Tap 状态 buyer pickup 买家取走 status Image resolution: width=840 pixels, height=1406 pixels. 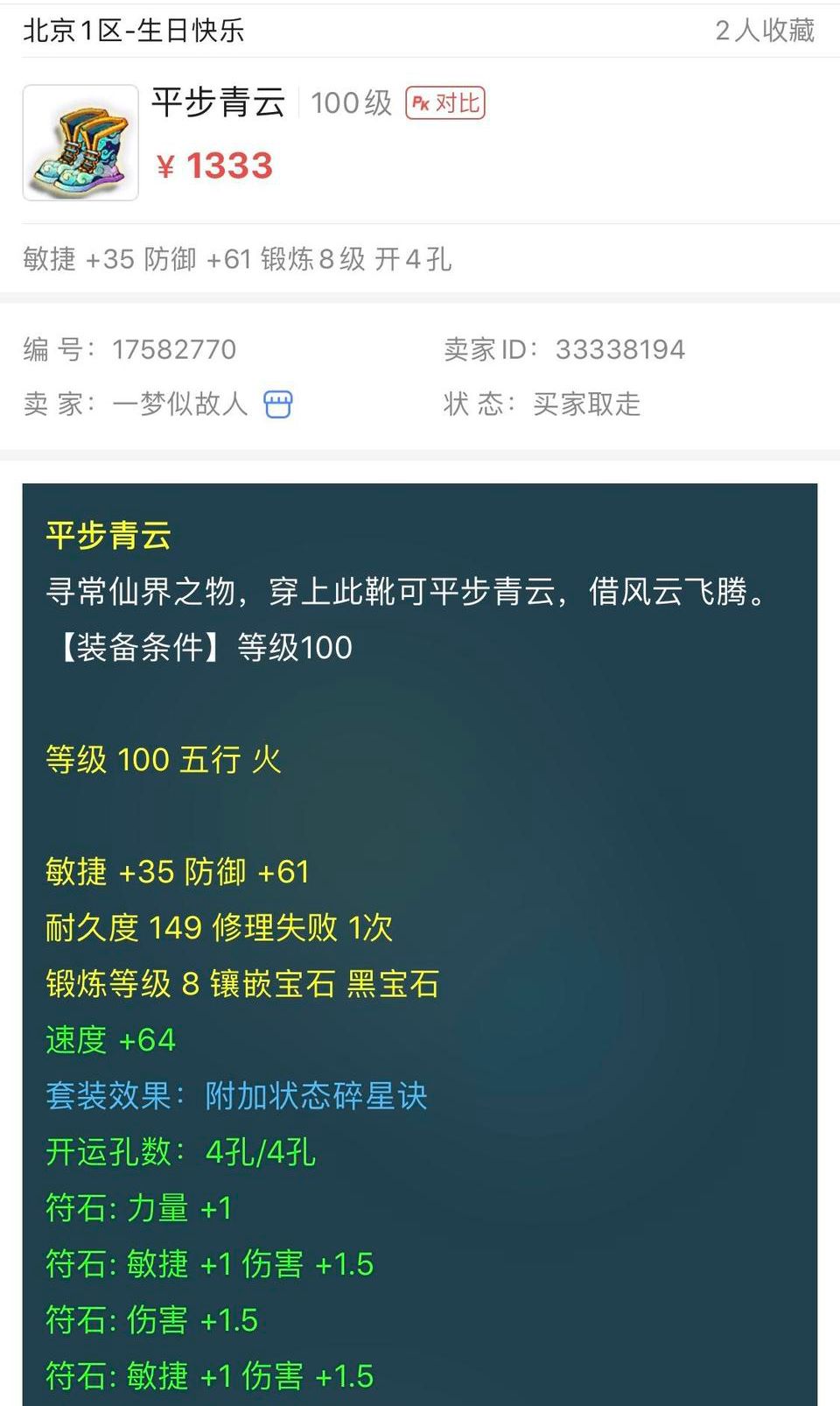coord(586,404)
